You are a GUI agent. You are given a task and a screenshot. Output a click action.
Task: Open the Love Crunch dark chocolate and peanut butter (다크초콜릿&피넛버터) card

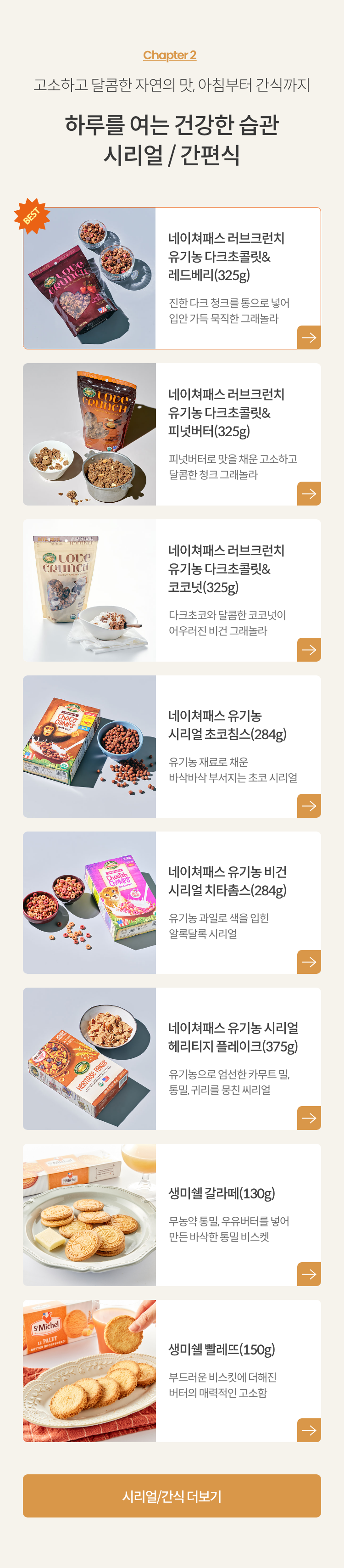pyautogui.click(x=172, y=434)
